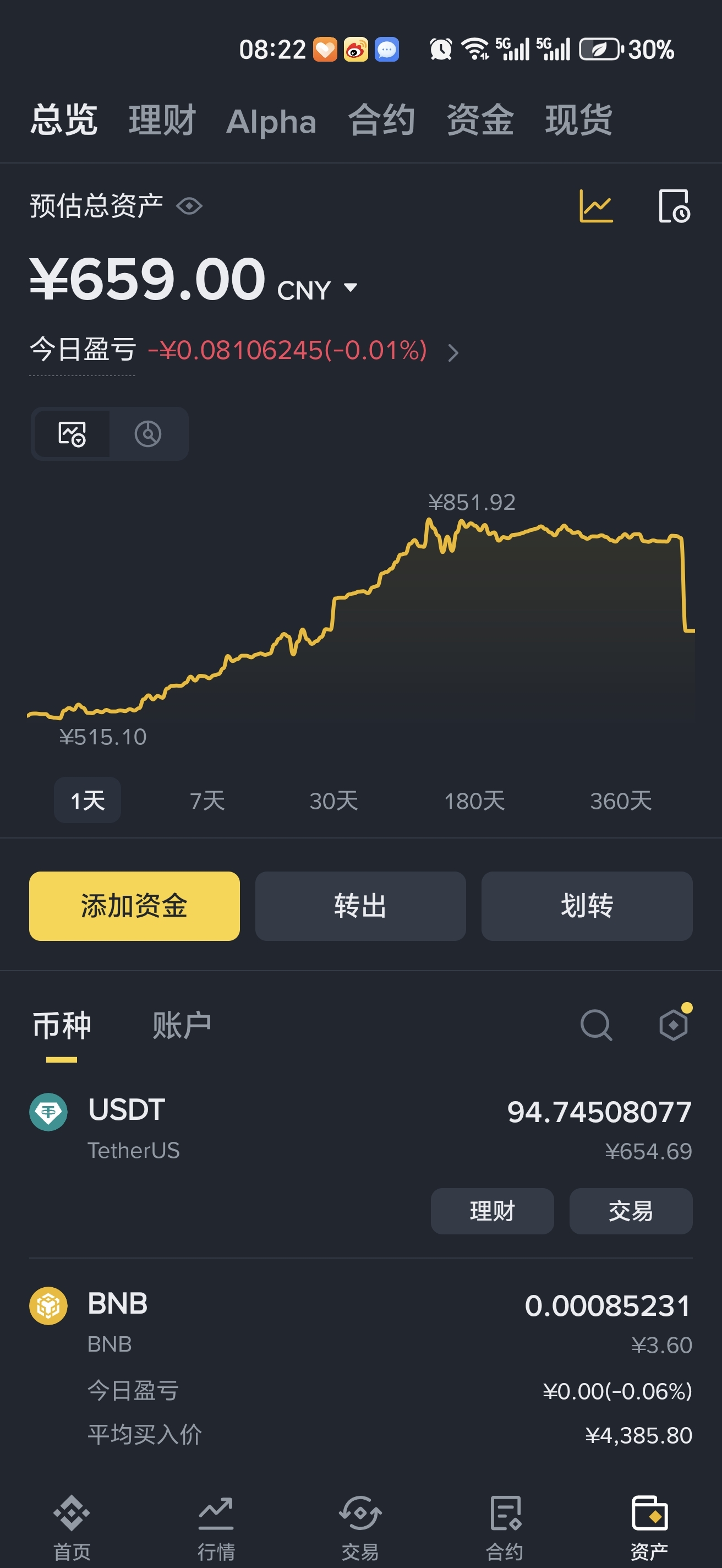Open the profit analysis chart icon
Viewport: 722px width, 1568px height.
(x=595, y=206)
